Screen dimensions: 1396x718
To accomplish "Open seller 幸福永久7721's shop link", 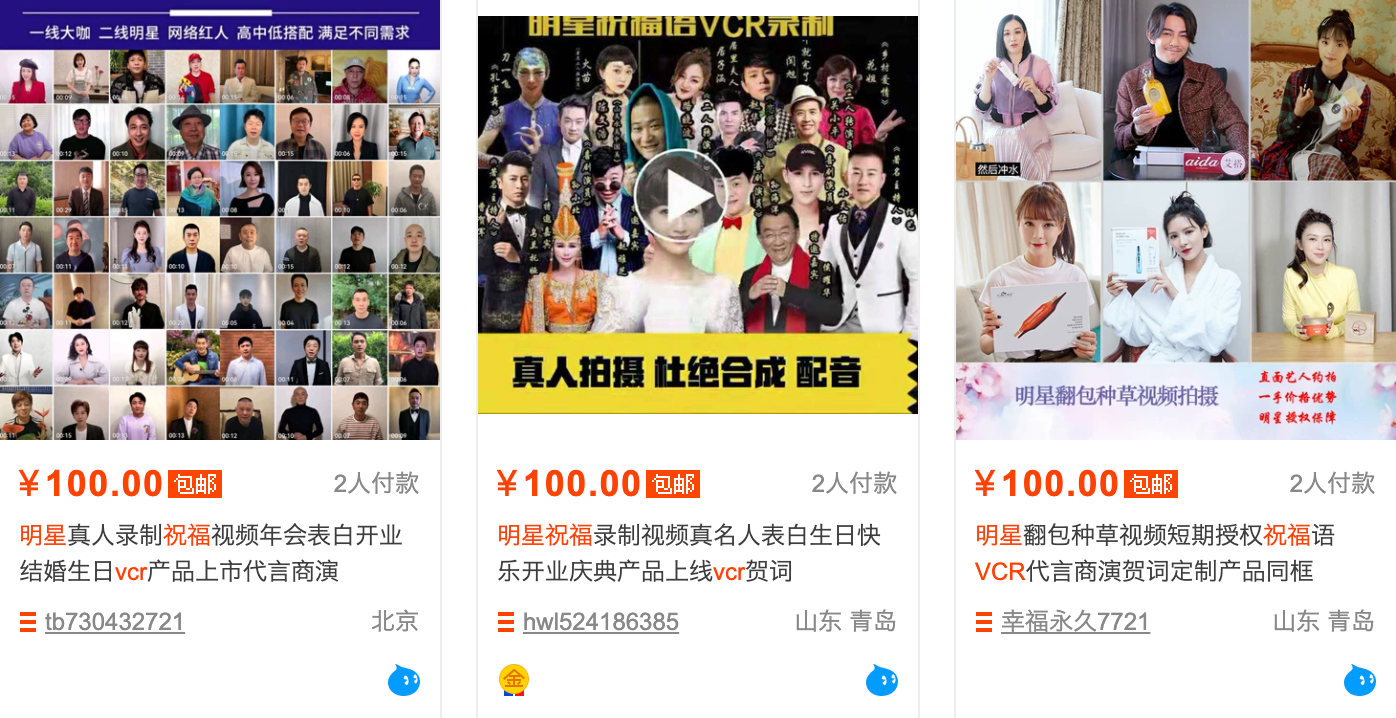I will (1075, 622).
